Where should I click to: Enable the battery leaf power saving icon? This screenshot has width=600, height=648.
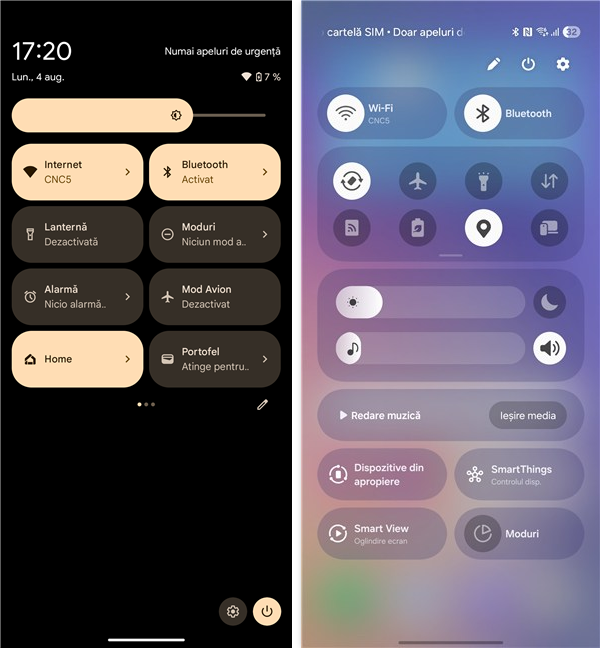point(418,228)
